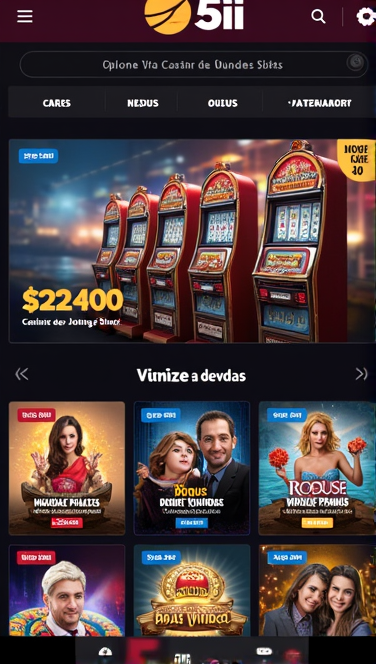Go to previous items with left double arrow
This screenshot has width=376, height=664.
[x=22, y=374]
